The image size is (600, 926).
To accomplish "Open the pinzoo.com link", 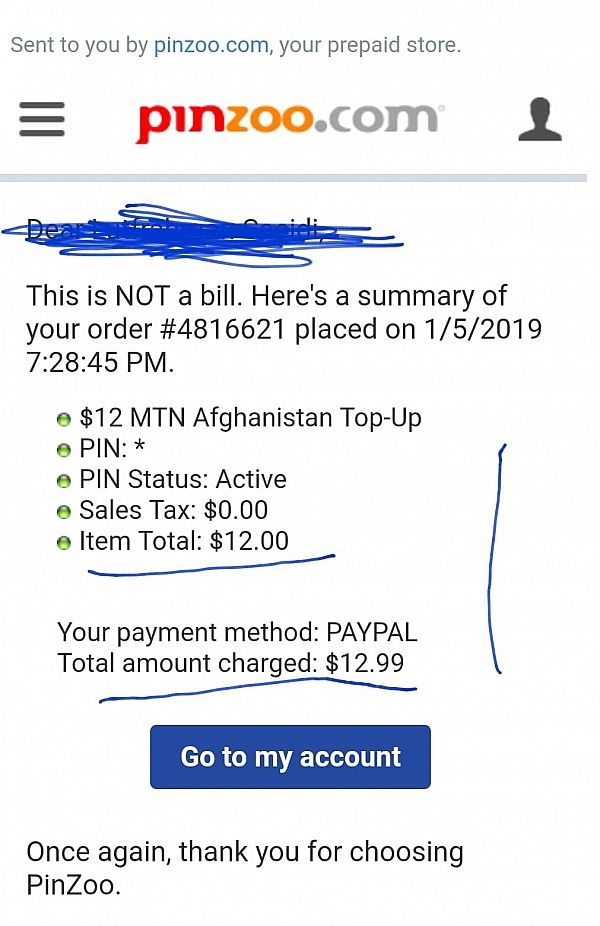I will 211,45.
